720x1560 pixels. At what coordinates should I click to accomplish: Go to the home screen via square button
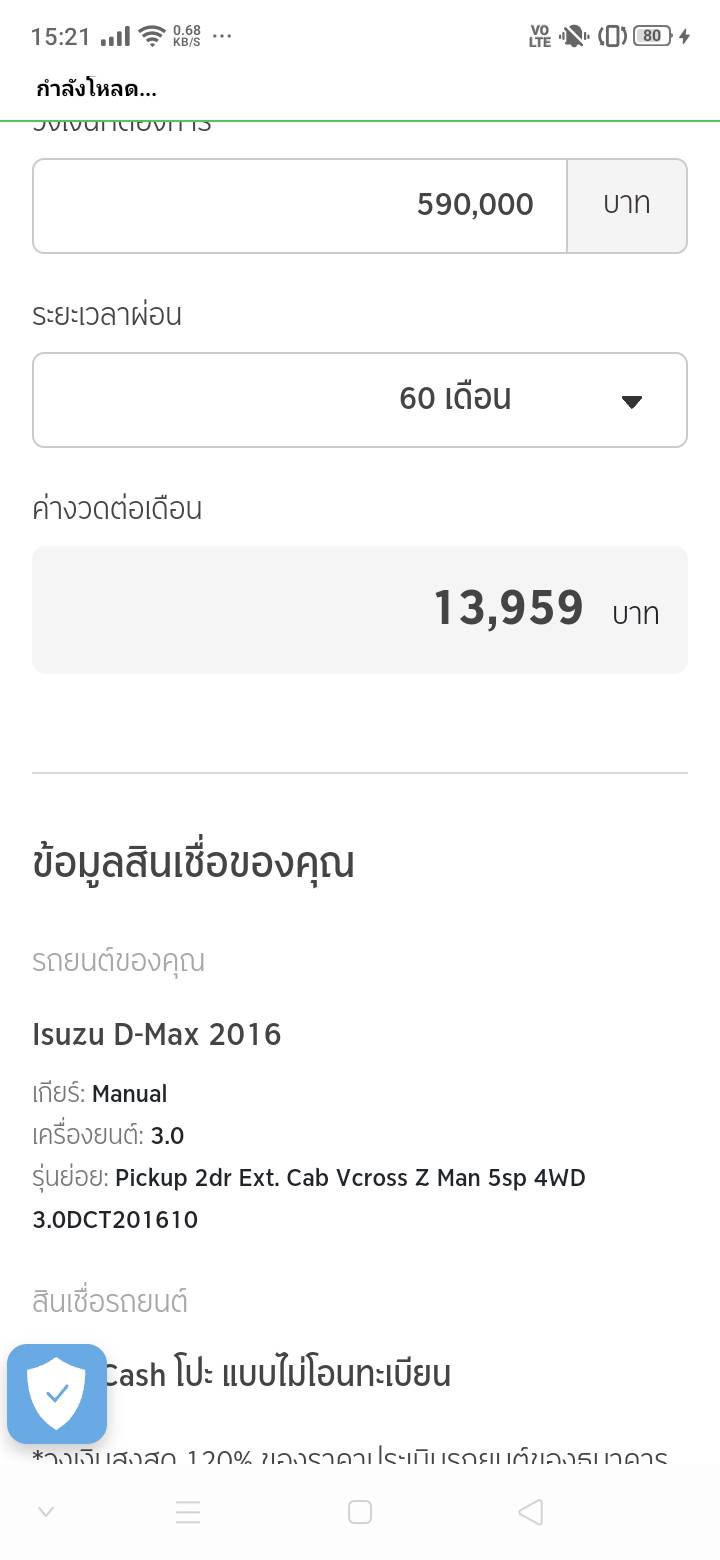[x=360, y=1512]
